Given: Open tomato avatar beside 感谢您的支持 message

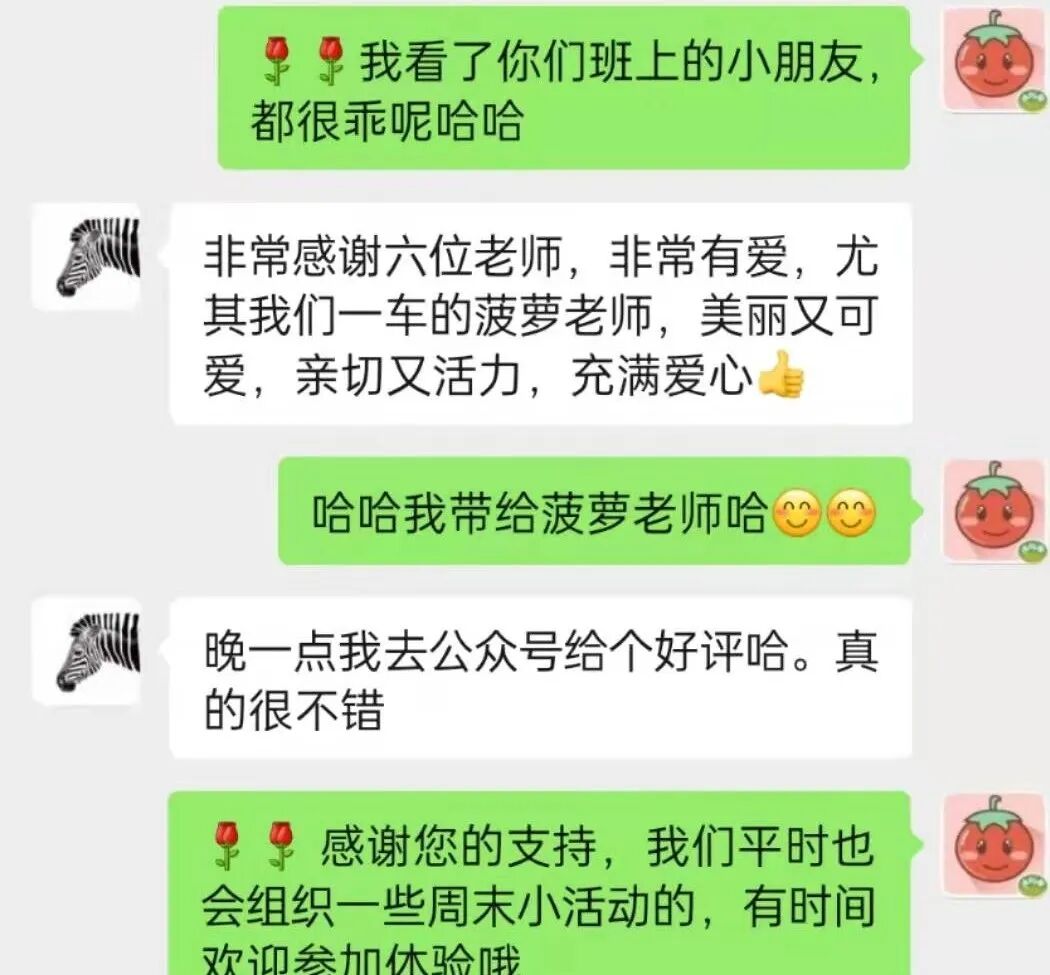Looking at the screenshot, I should pyautogui.click(x=994, y=846).
